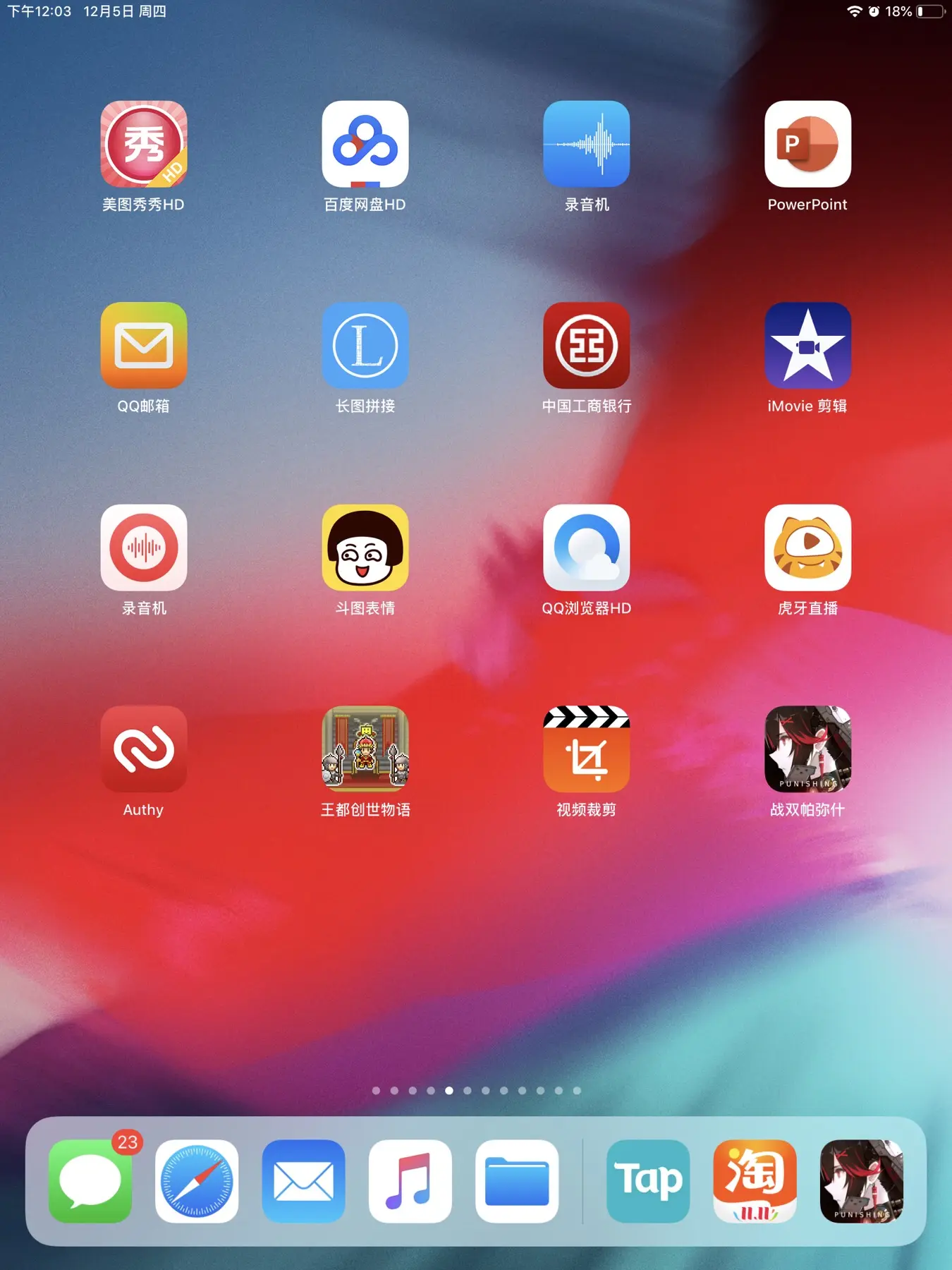
Task: Open TapTap from the dock
Action: coord(648,1181)
